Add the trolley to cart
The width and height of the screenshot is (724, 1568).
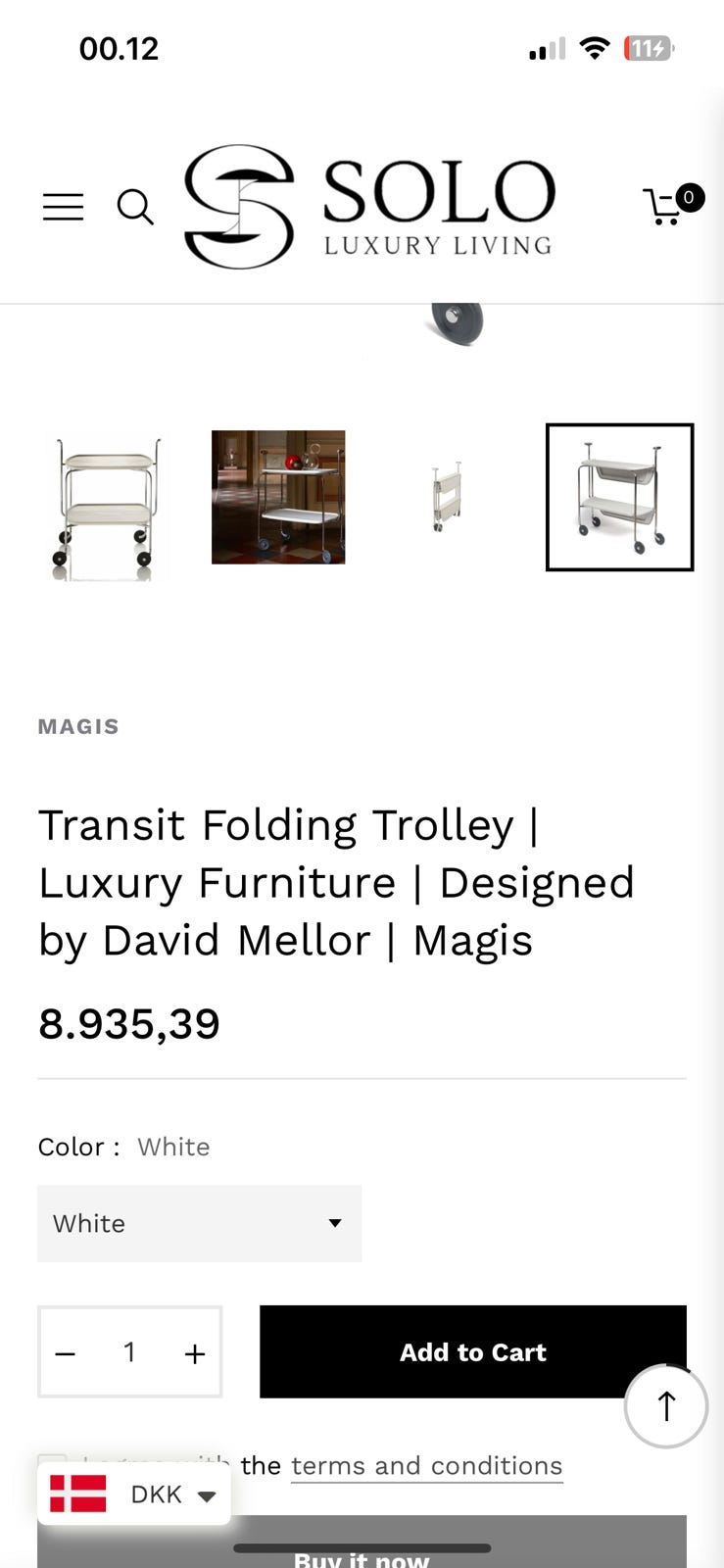coord(472,1351)
